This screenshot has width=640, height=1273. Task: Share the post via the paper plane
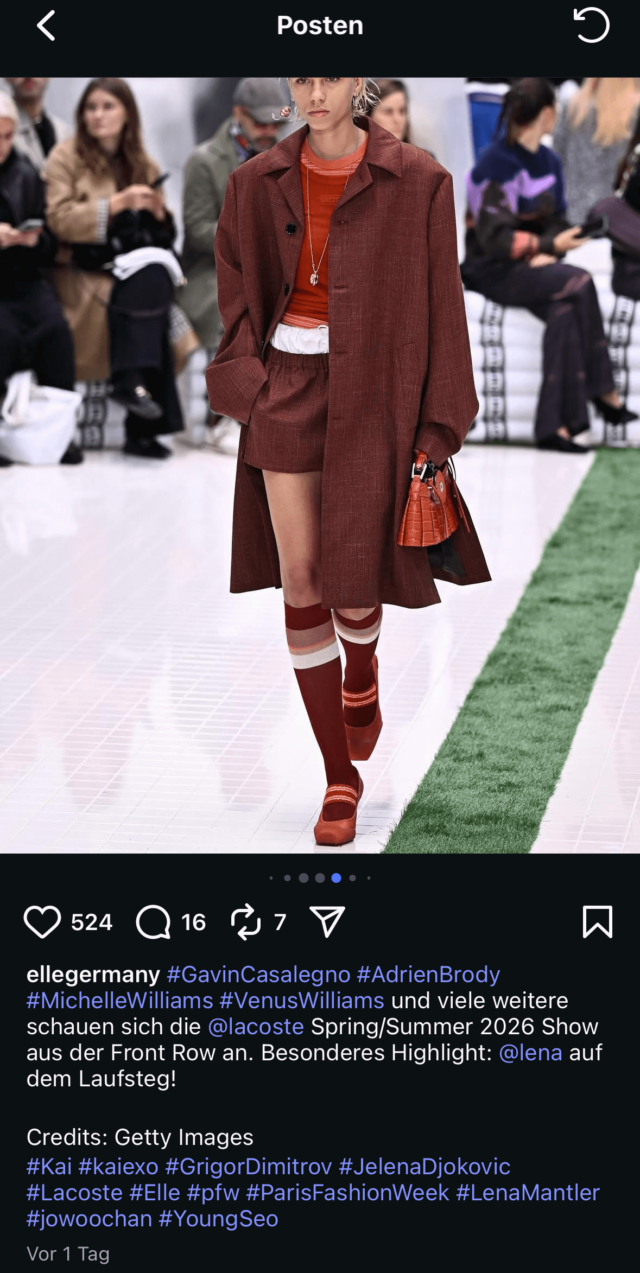(x=328, y=922)
